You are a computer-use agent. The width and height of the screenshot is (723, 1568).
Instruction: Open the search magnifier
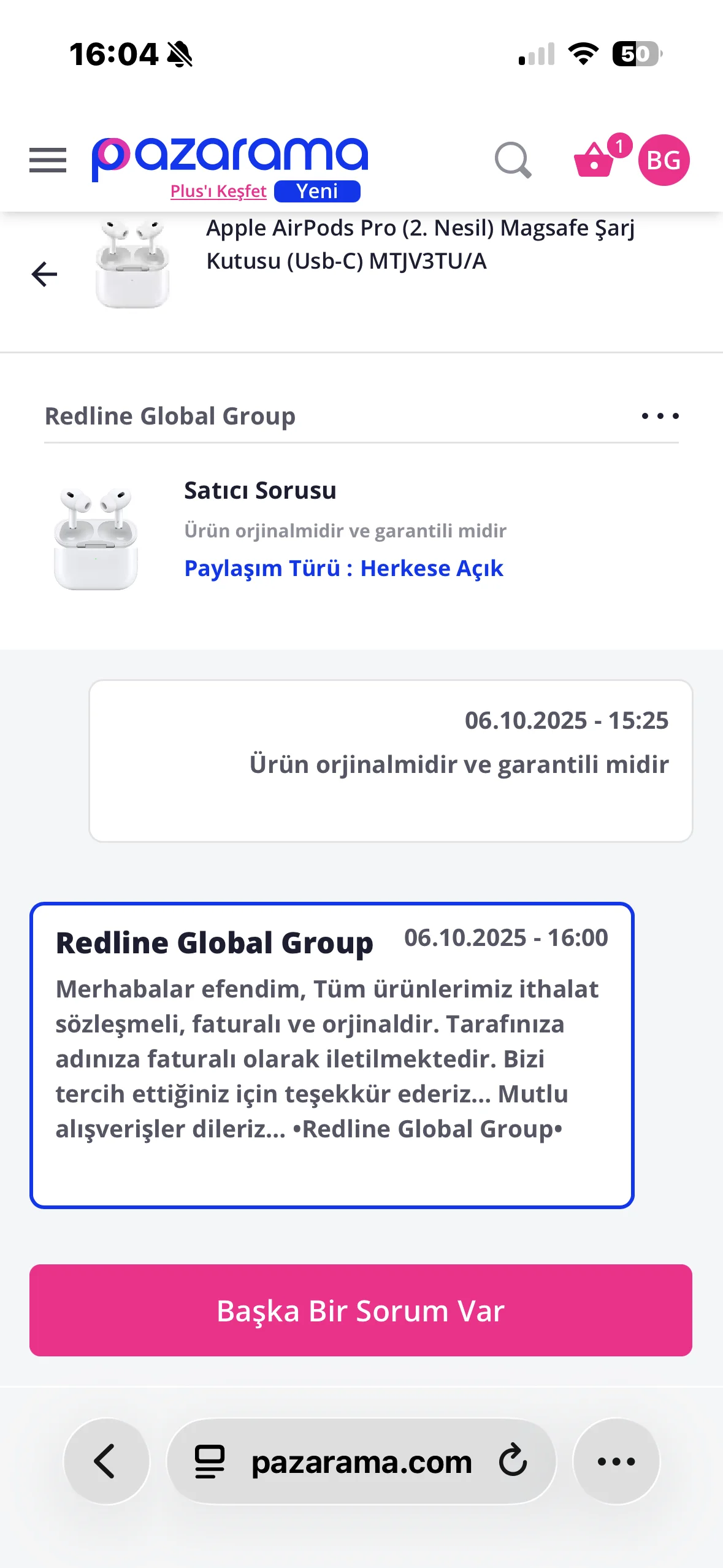[x=513, y=160]
